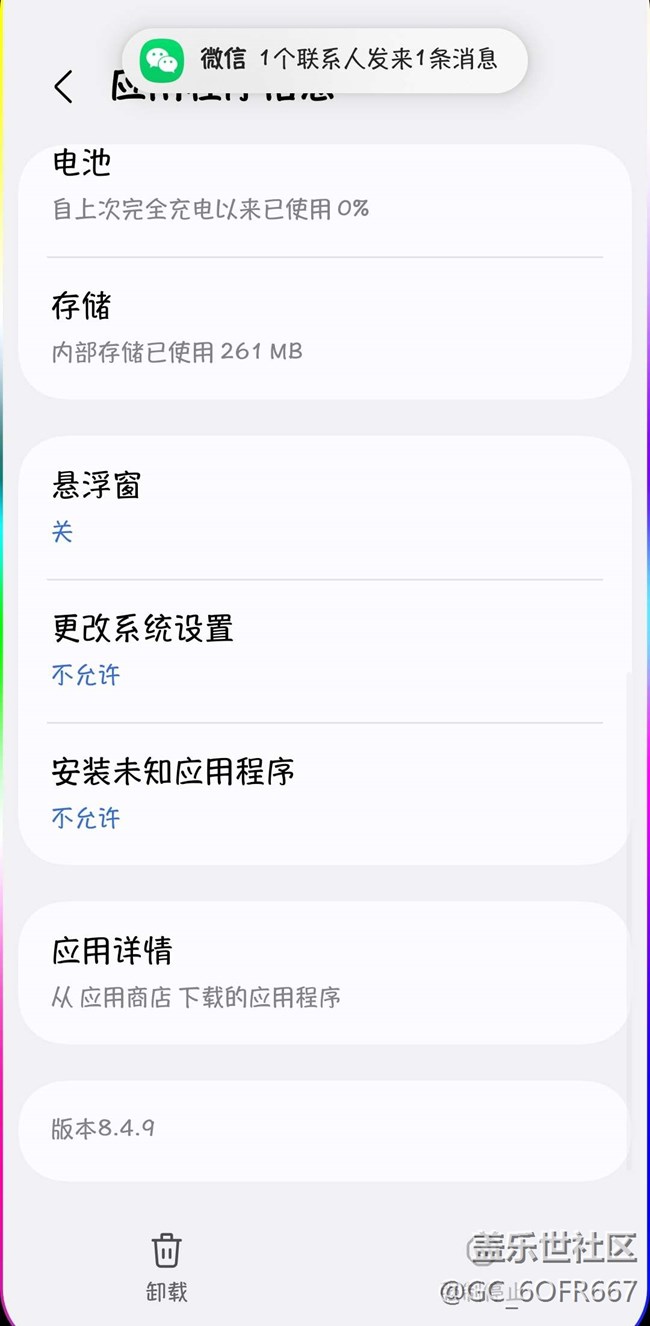Open the 安装未知应用程序 setting
Image resolution: width=650 pixels, height=1326 pixels.
(324, 794)
